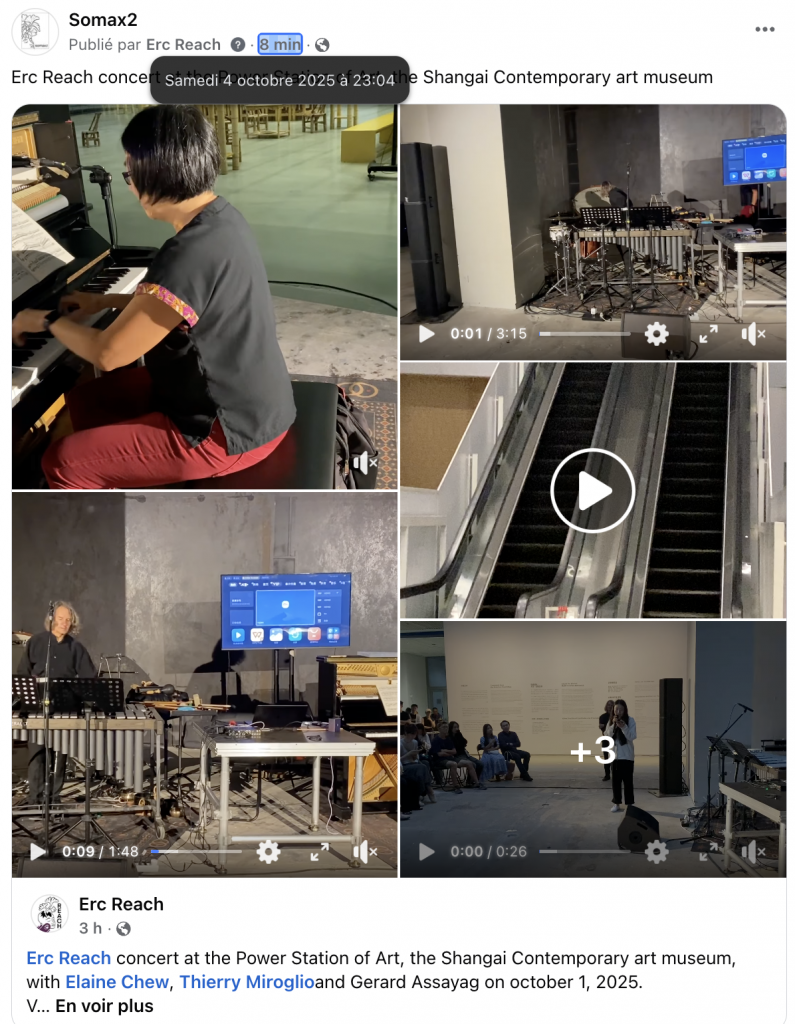This screenshot has height=1024, width=795.
Task: Expand the caption with En voir plus
Action: [x=104, y=1006]
